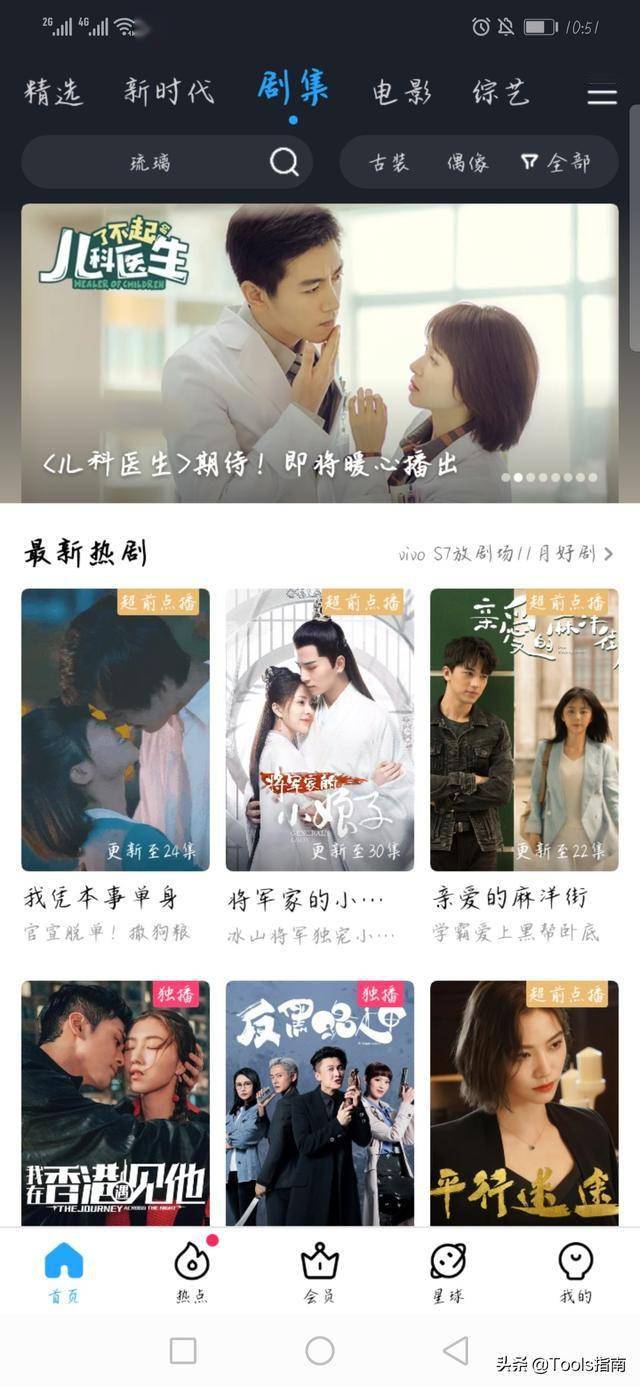The height and width of the screenshot is (1387, 640).
Task: Open 我在香港遇见他 poster
Action: 115,1103
